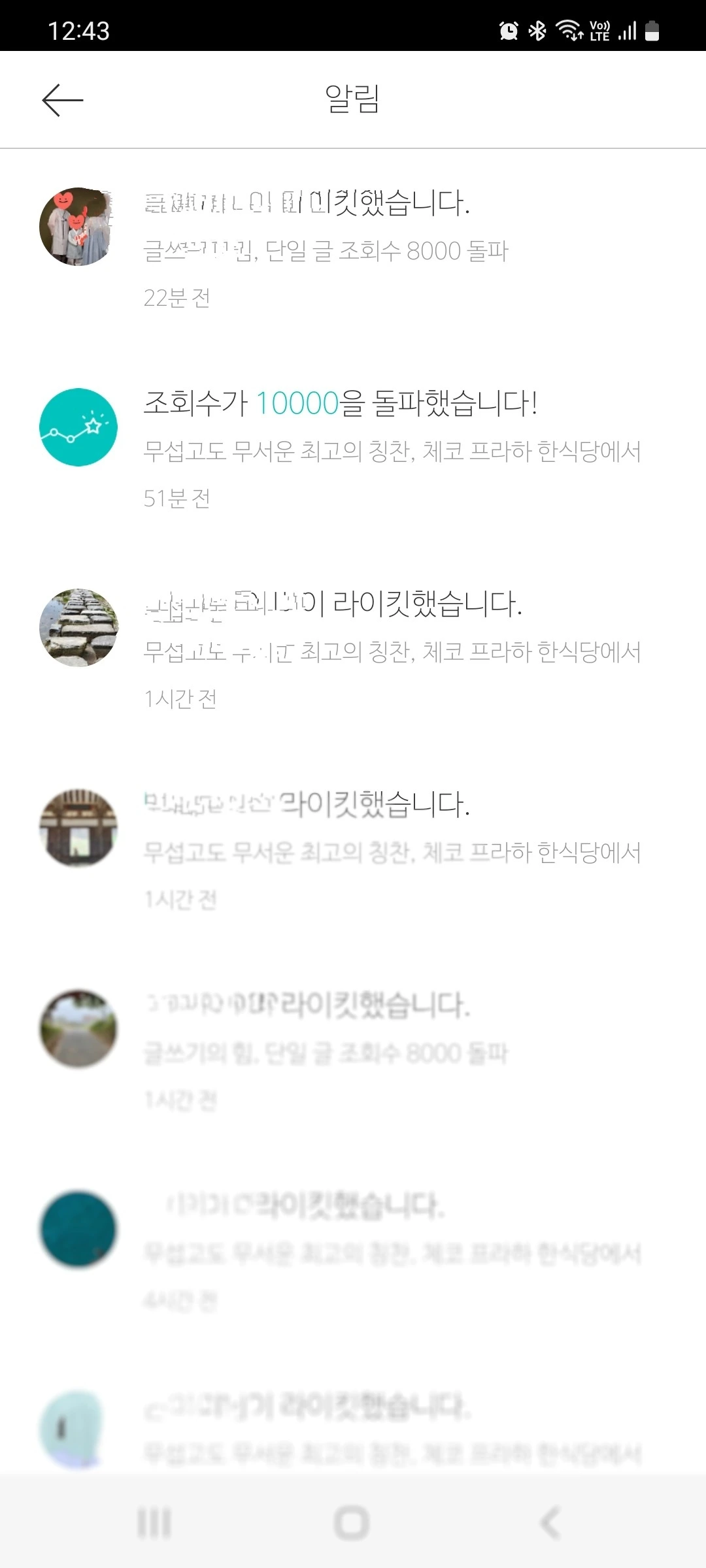Open the like notification with dark teal avatar
Image resolution: width=706 pixels, height=1568 pixels.
[353, 1250]
